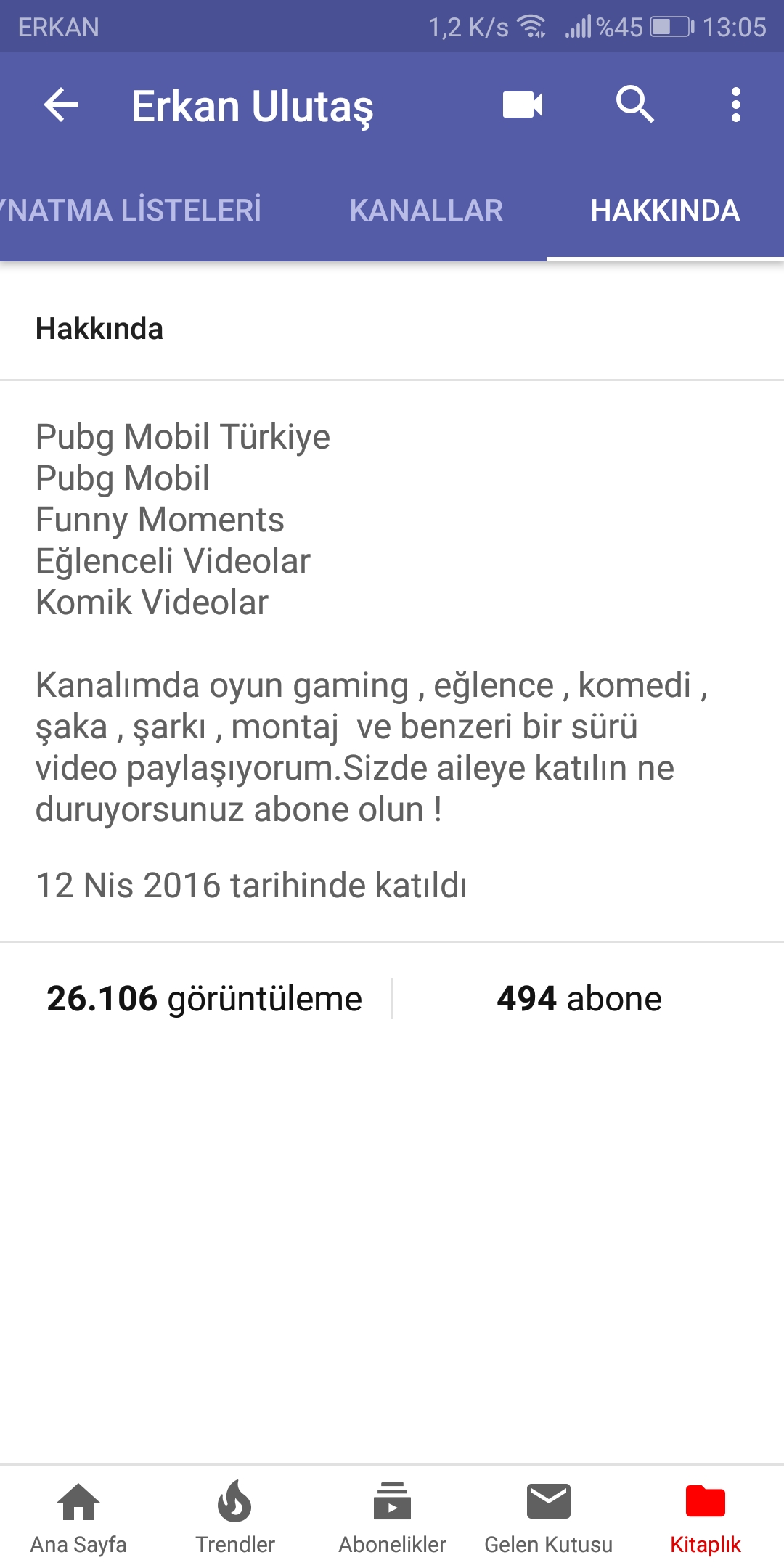Go back from Erkan Ulutaş channel
The image size is (784, 1568).
61,105
